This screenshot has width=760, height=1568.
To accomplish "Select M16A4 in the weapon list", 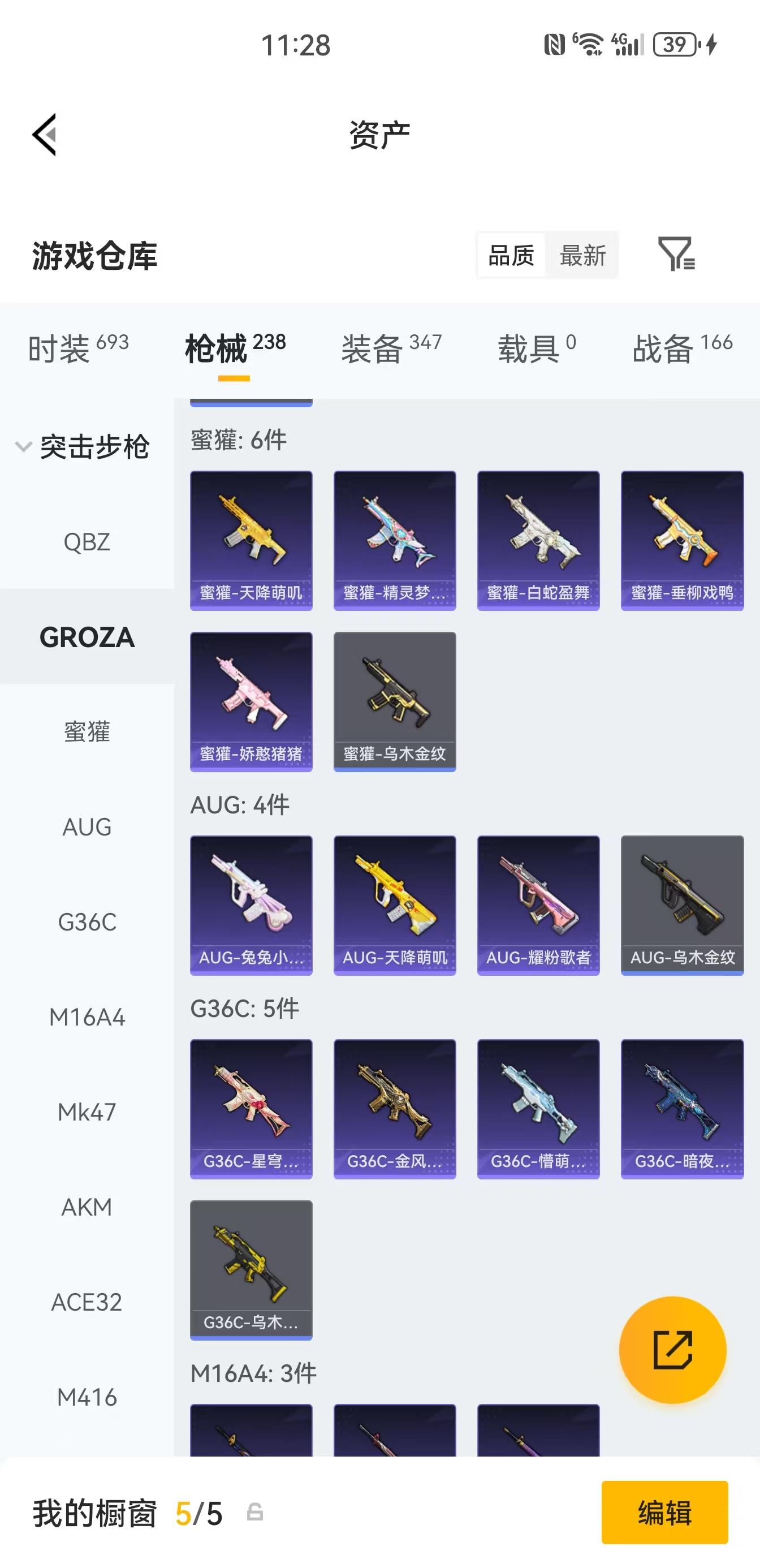I will point(87,1017).
